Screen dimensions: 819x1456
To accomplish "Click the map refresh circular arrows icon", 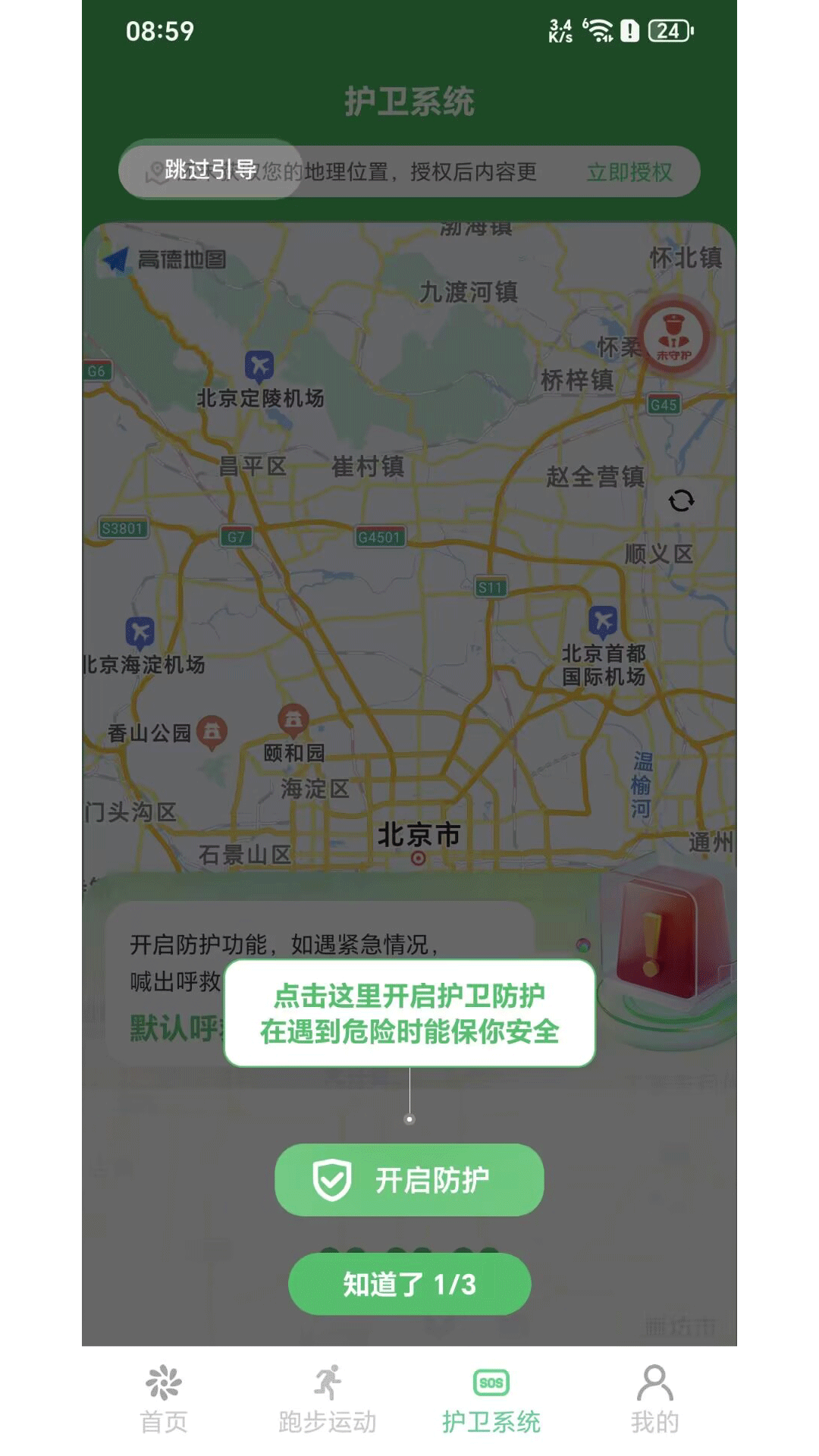I will point(681,502).
